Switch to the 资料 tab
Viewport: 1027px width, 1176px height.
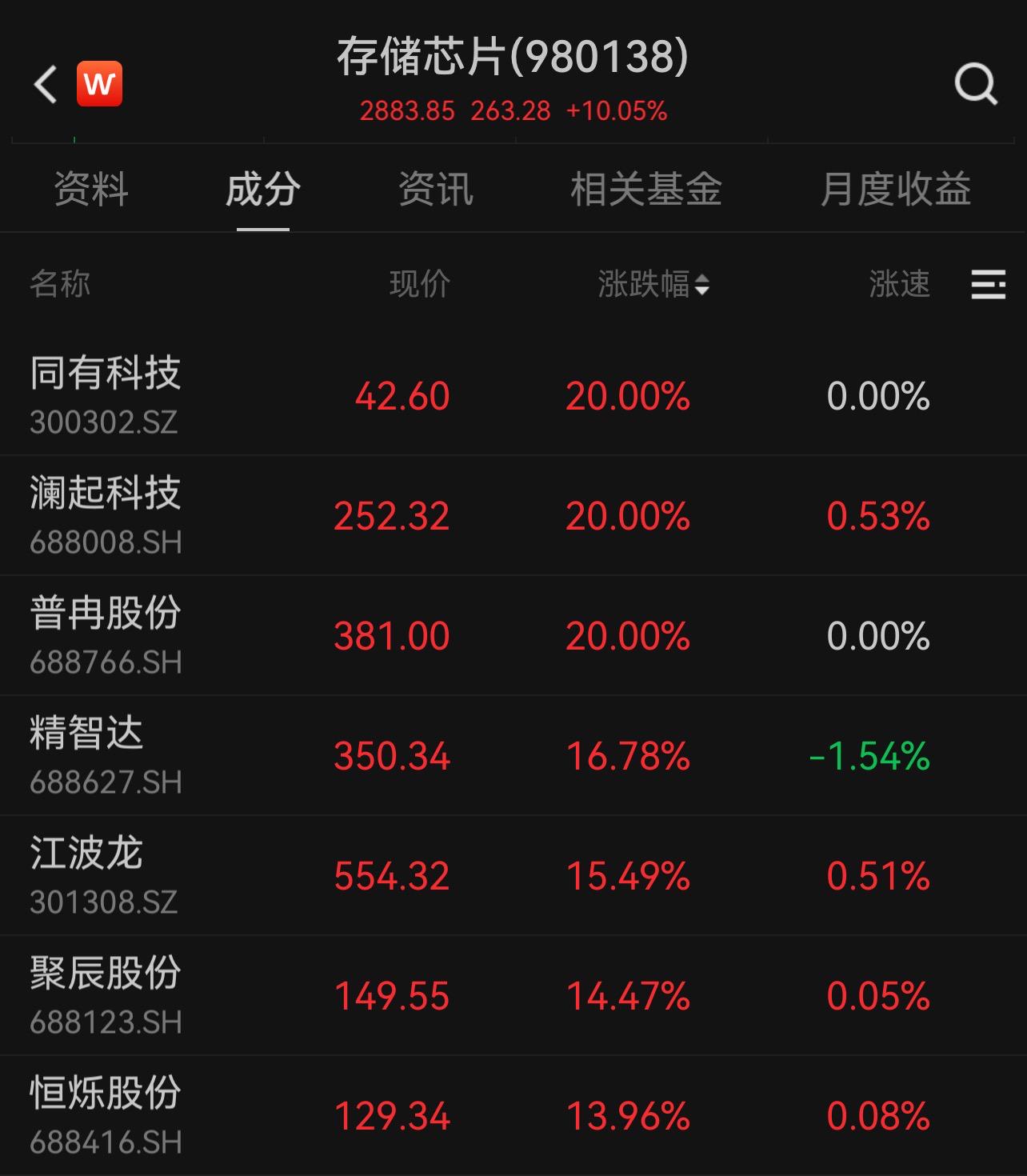coord(91,190)
